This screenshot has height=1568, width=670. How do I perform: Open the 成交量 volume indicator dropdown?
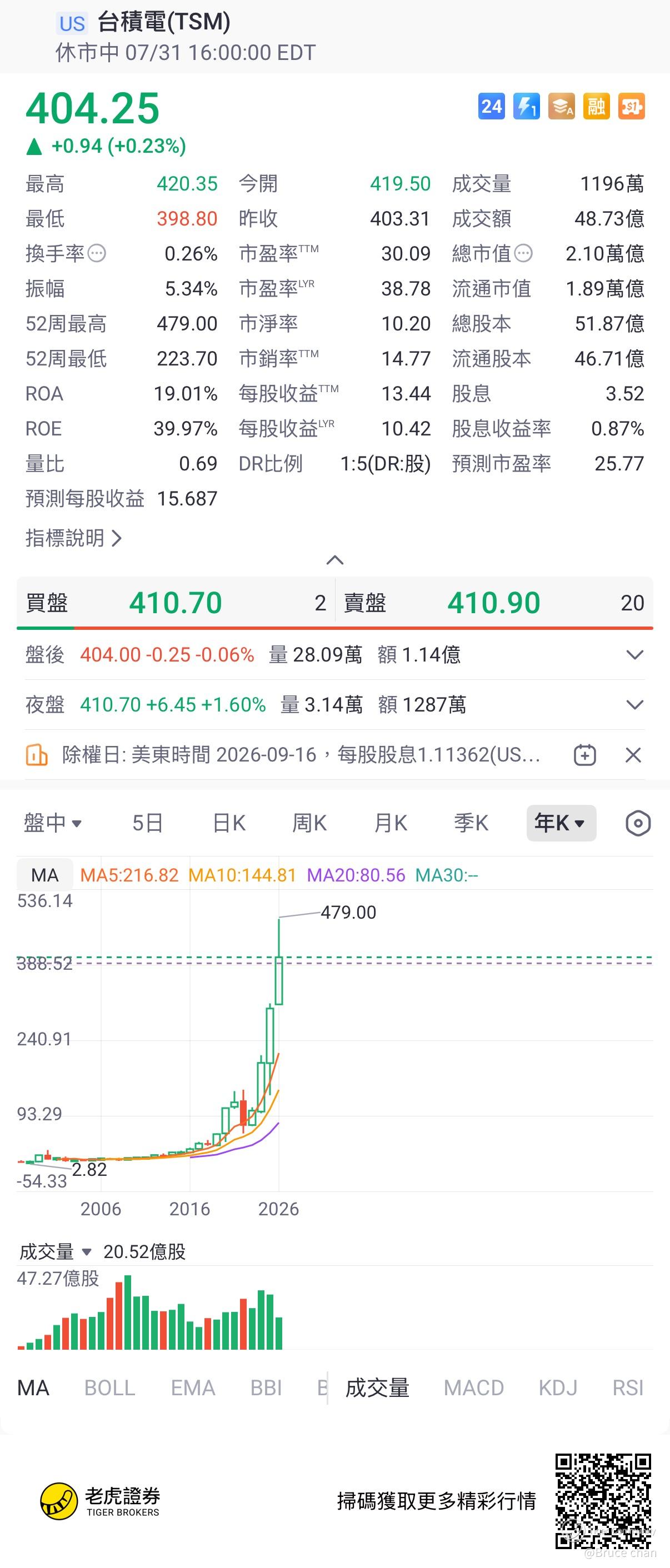tap(56, 1251)
